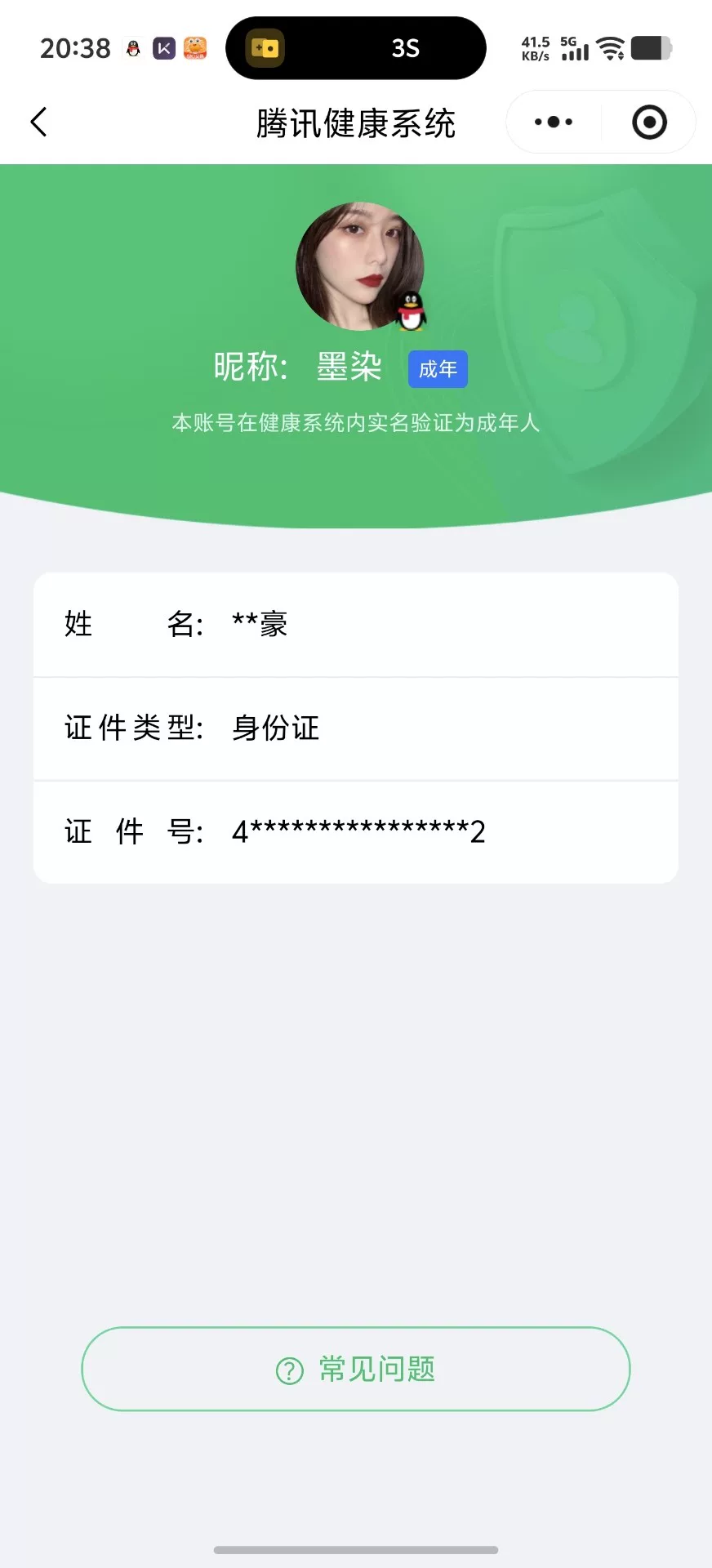Tap the nickname 墨染 text
This screenshot has height=1568, width=712.
click(x=347, y=367)
